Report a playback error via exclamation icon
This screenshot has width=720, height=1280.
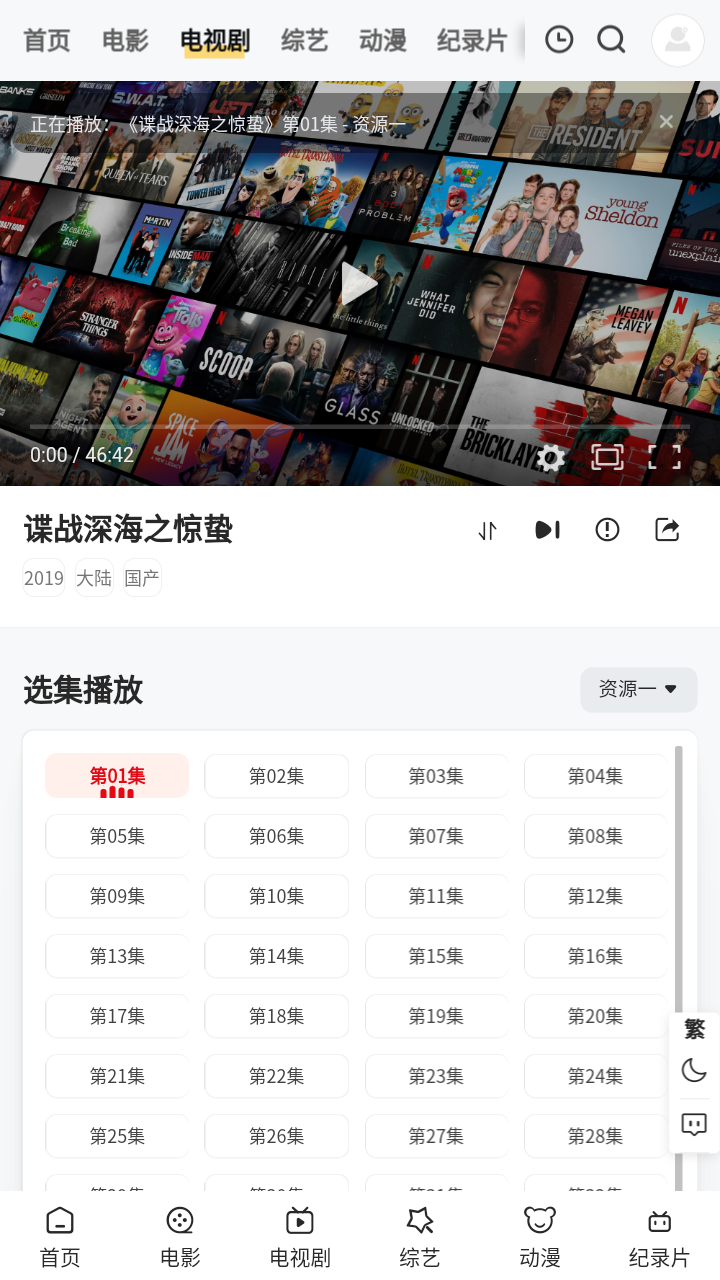coord(606,530)
